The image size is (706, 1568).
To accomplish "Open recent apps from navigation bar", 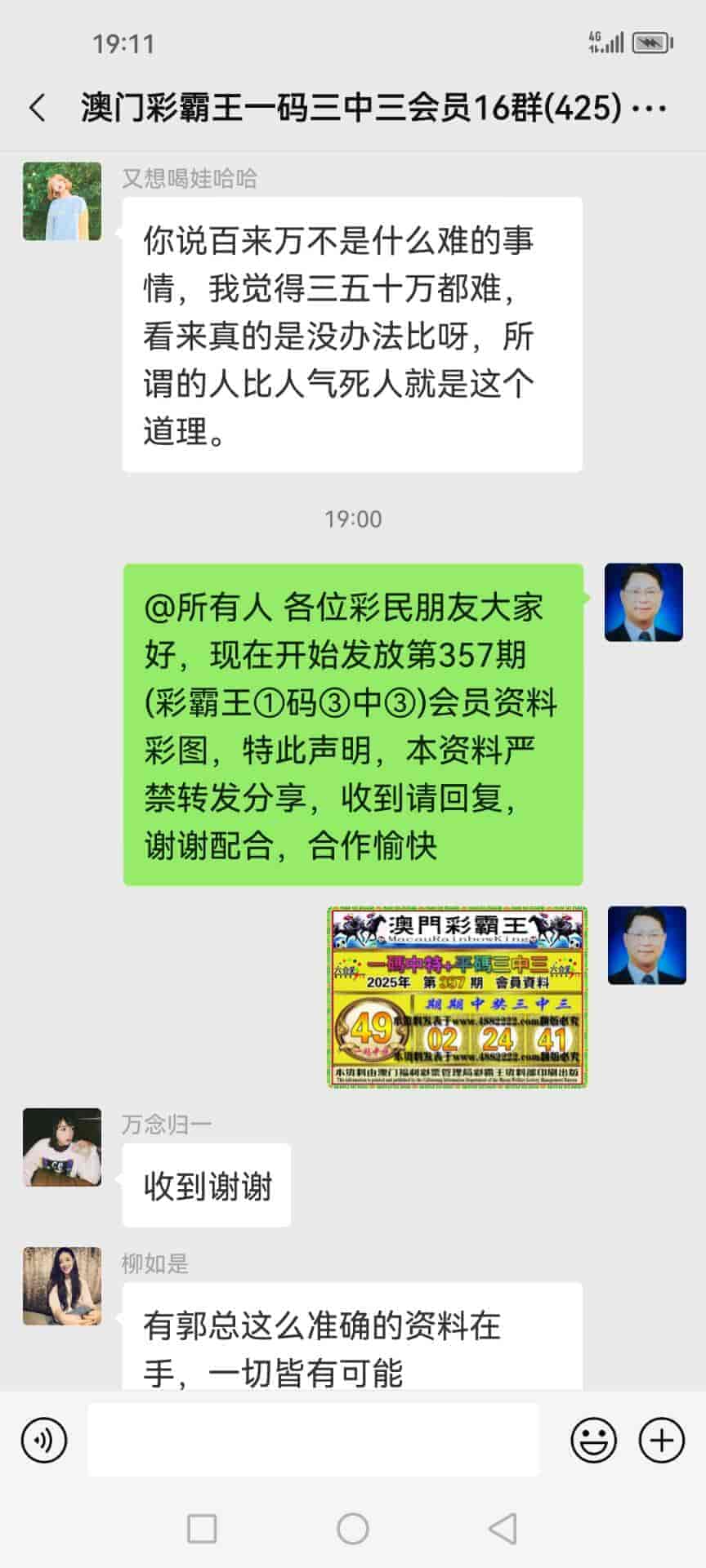I will click(x=202, y=1528).
